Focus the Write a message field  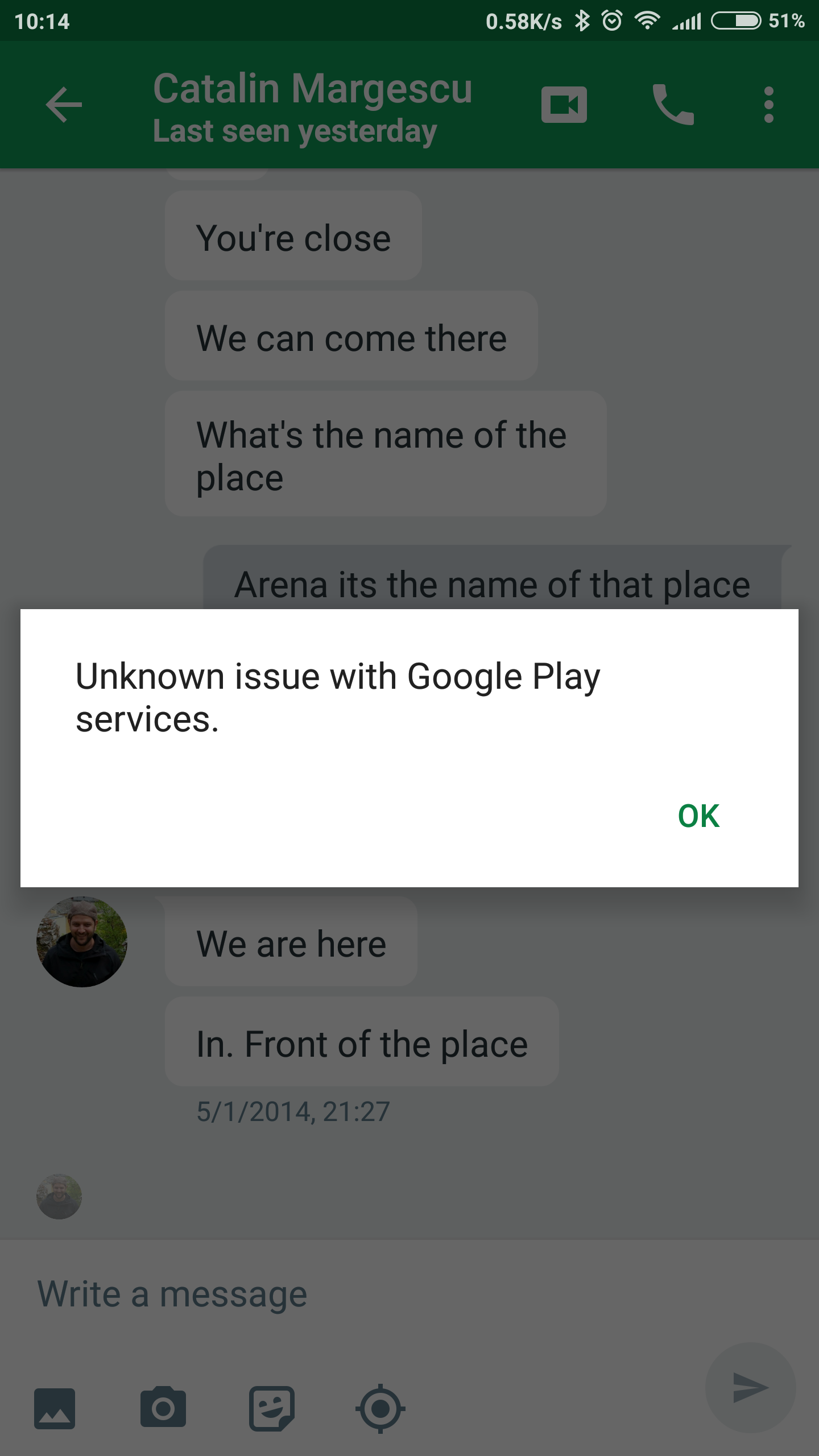364,1294
